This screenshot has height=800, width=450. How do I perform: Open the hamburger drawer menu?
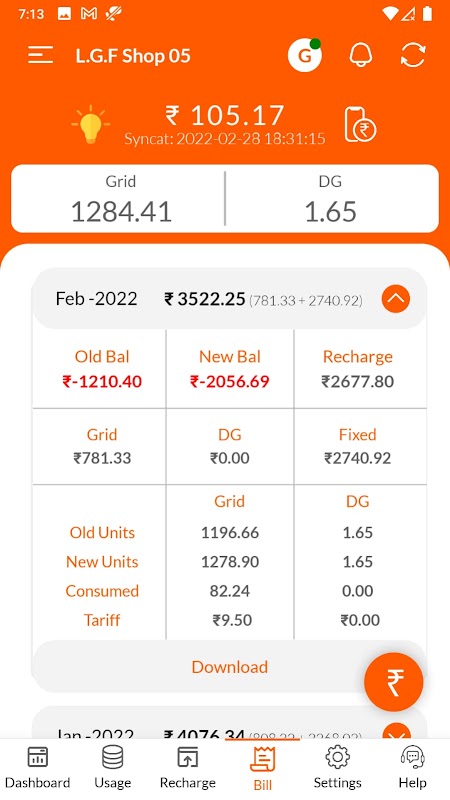point(40,55)
